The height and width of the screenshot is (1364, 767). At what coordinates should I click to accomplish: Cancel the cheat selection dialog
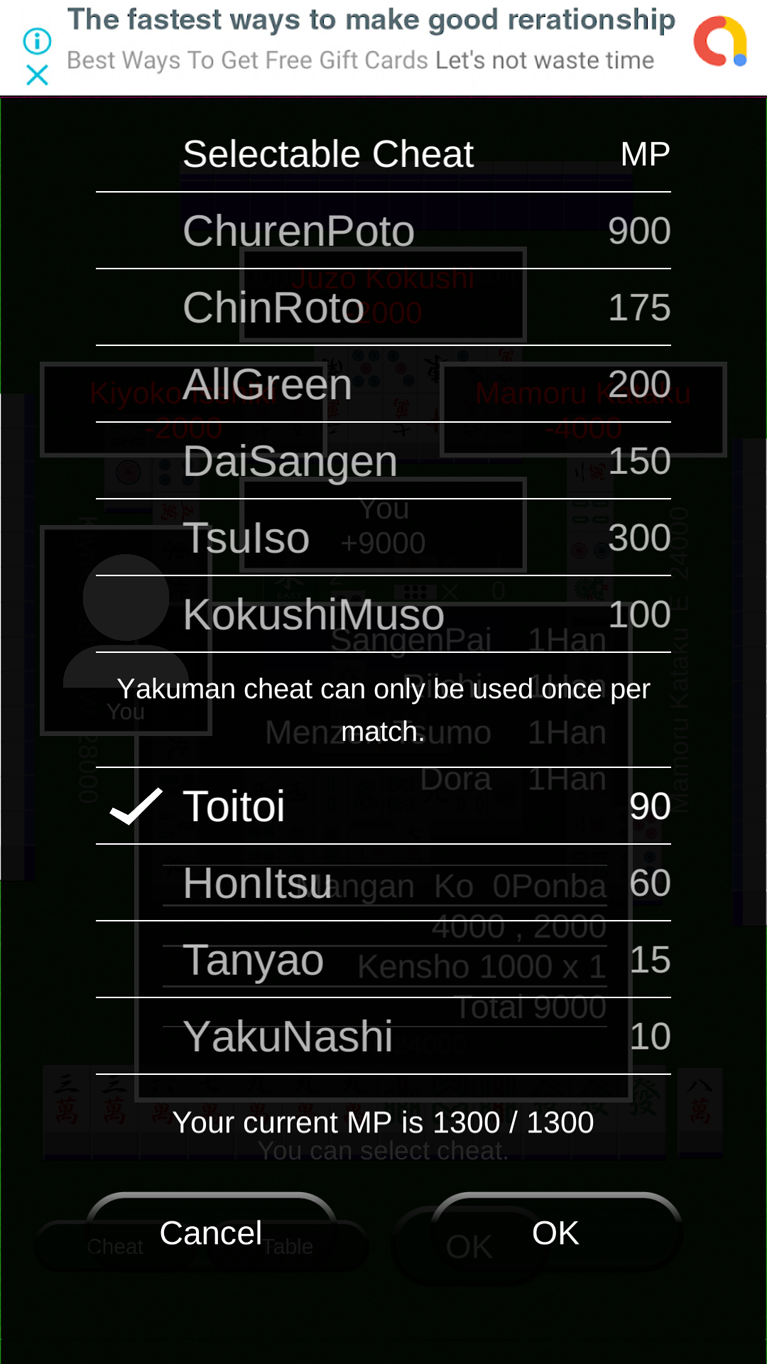pyautogui.click(x=211, y=1233)
